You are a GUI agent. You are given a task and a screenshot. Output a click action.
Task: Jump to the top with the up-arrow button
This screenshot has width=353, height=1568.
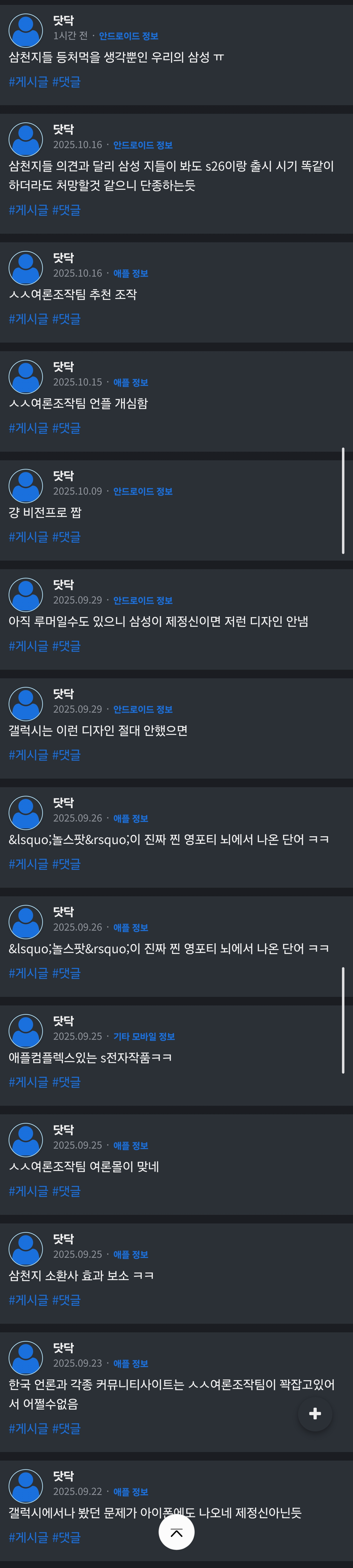pos(177,1532)
